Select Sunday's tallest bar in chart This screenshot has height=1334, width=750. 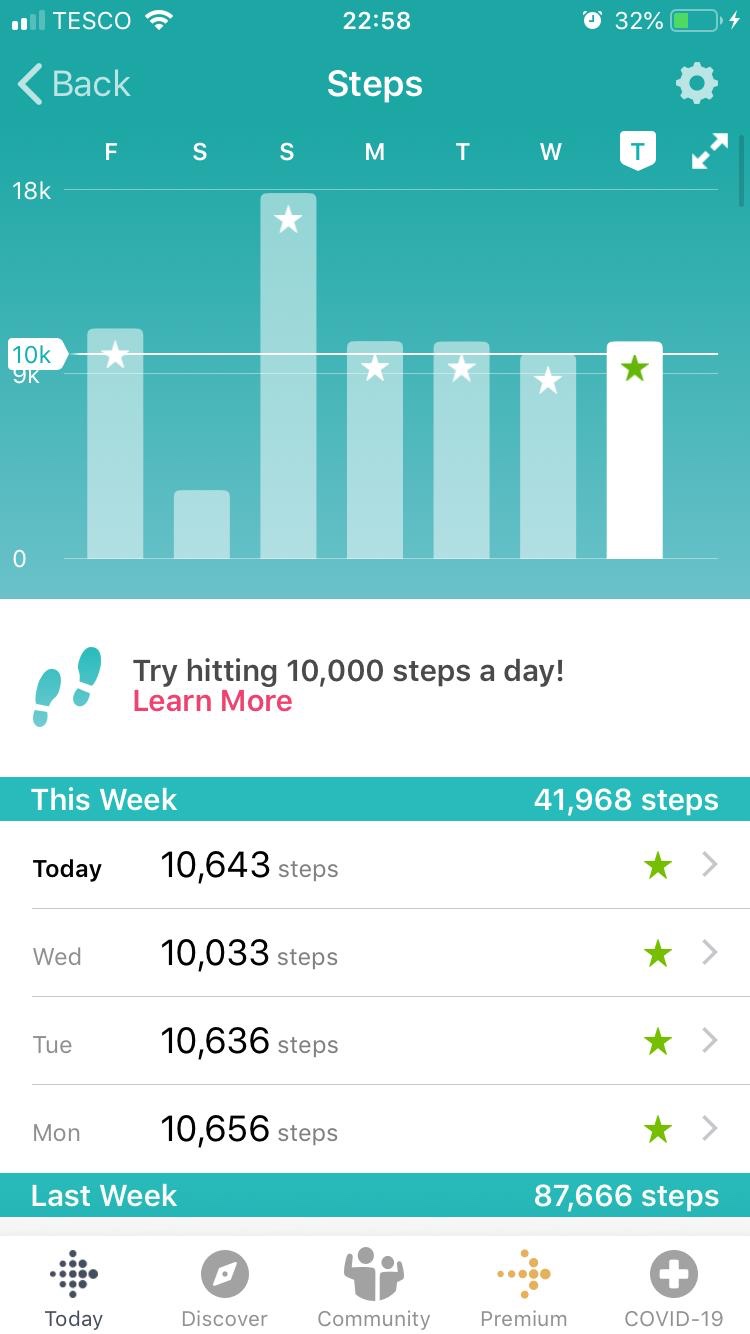tap(288, 376)
